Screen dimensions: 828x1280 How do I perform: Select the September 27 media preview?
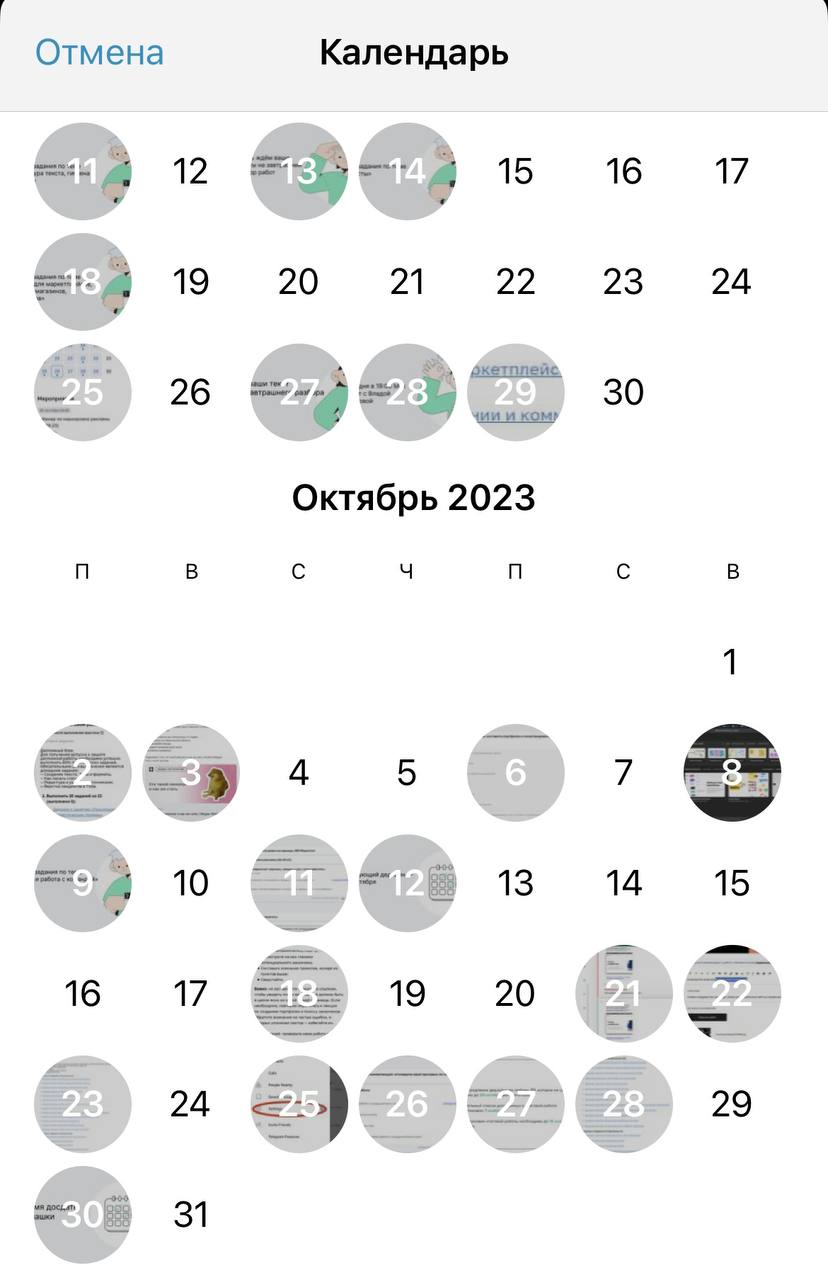pos(298,392)
